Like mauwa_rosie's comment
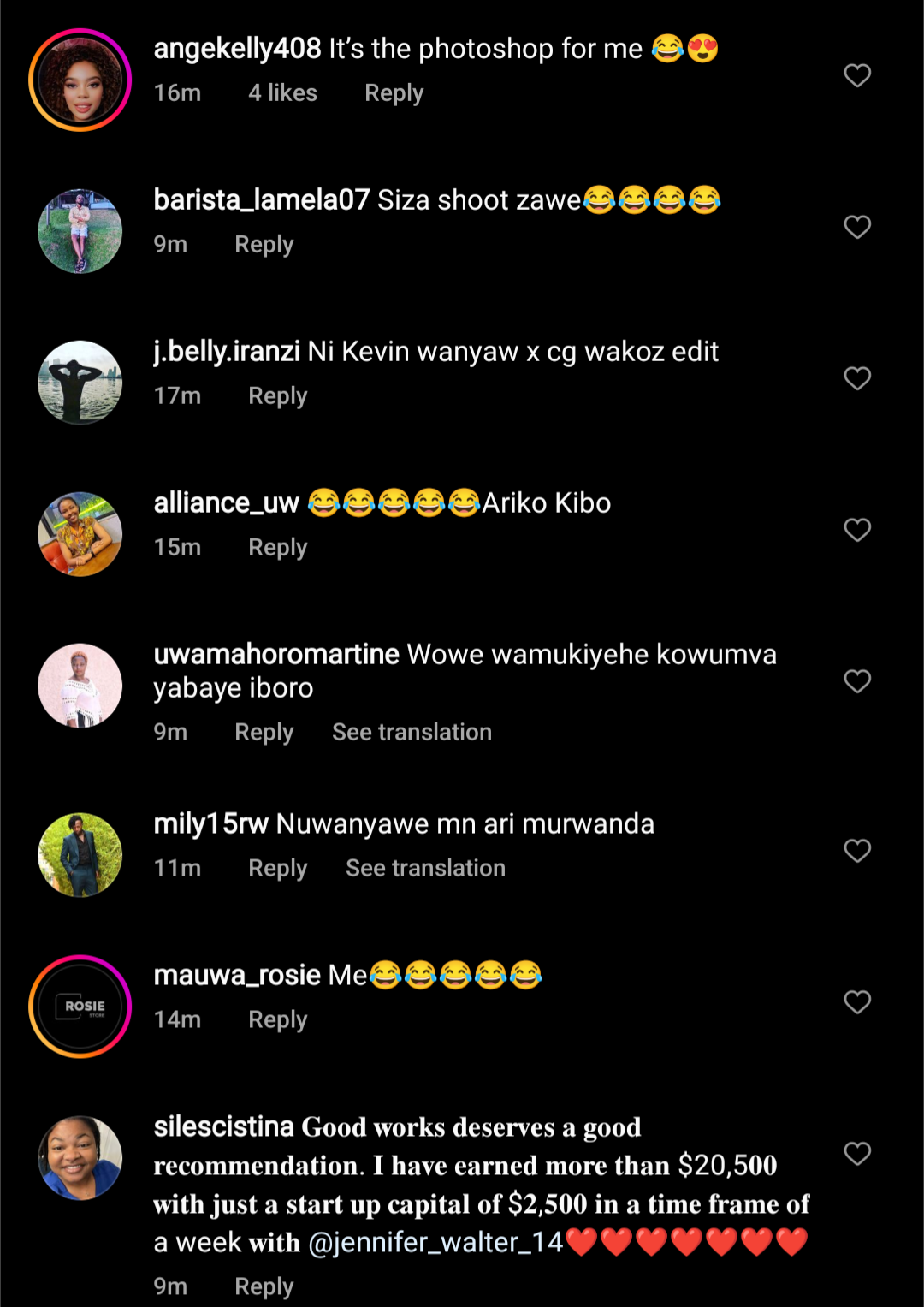 (x=857, y=1001)
